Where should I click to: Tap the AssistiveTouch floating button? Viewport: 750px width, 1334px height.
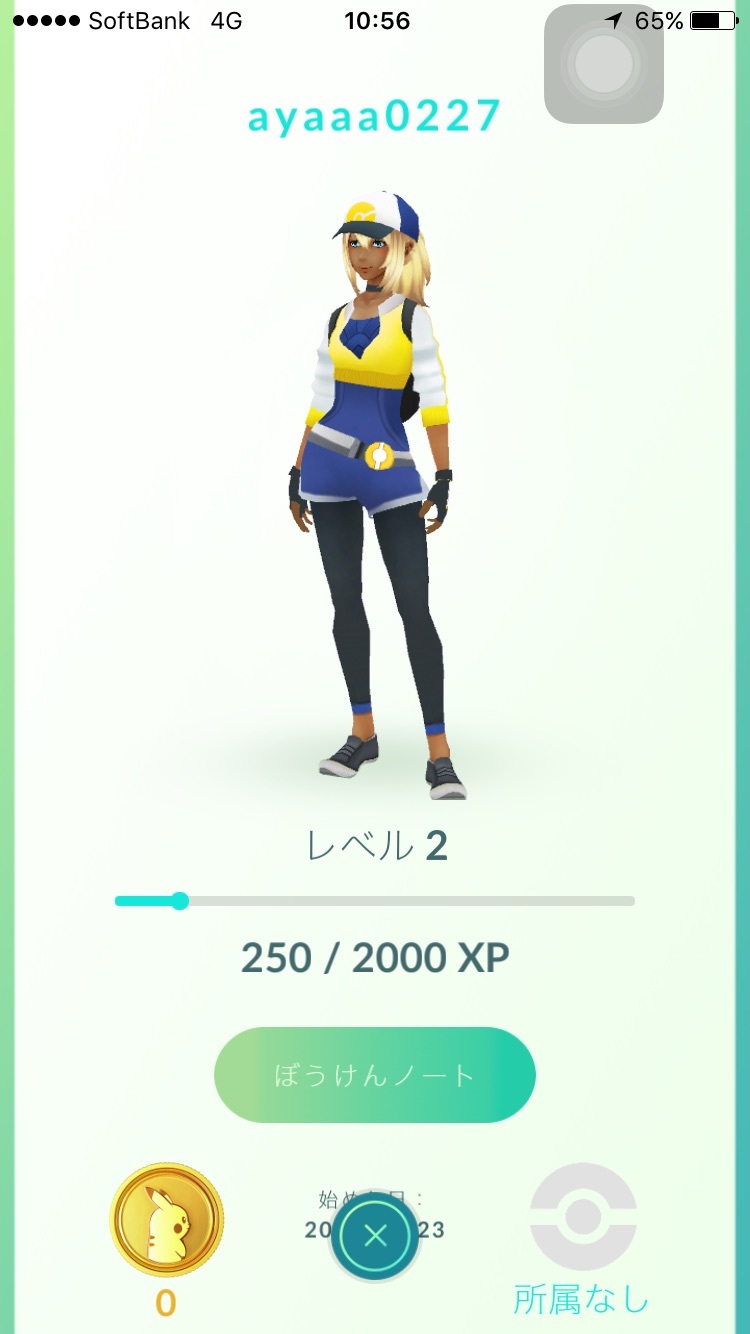(x=604, y=64)
